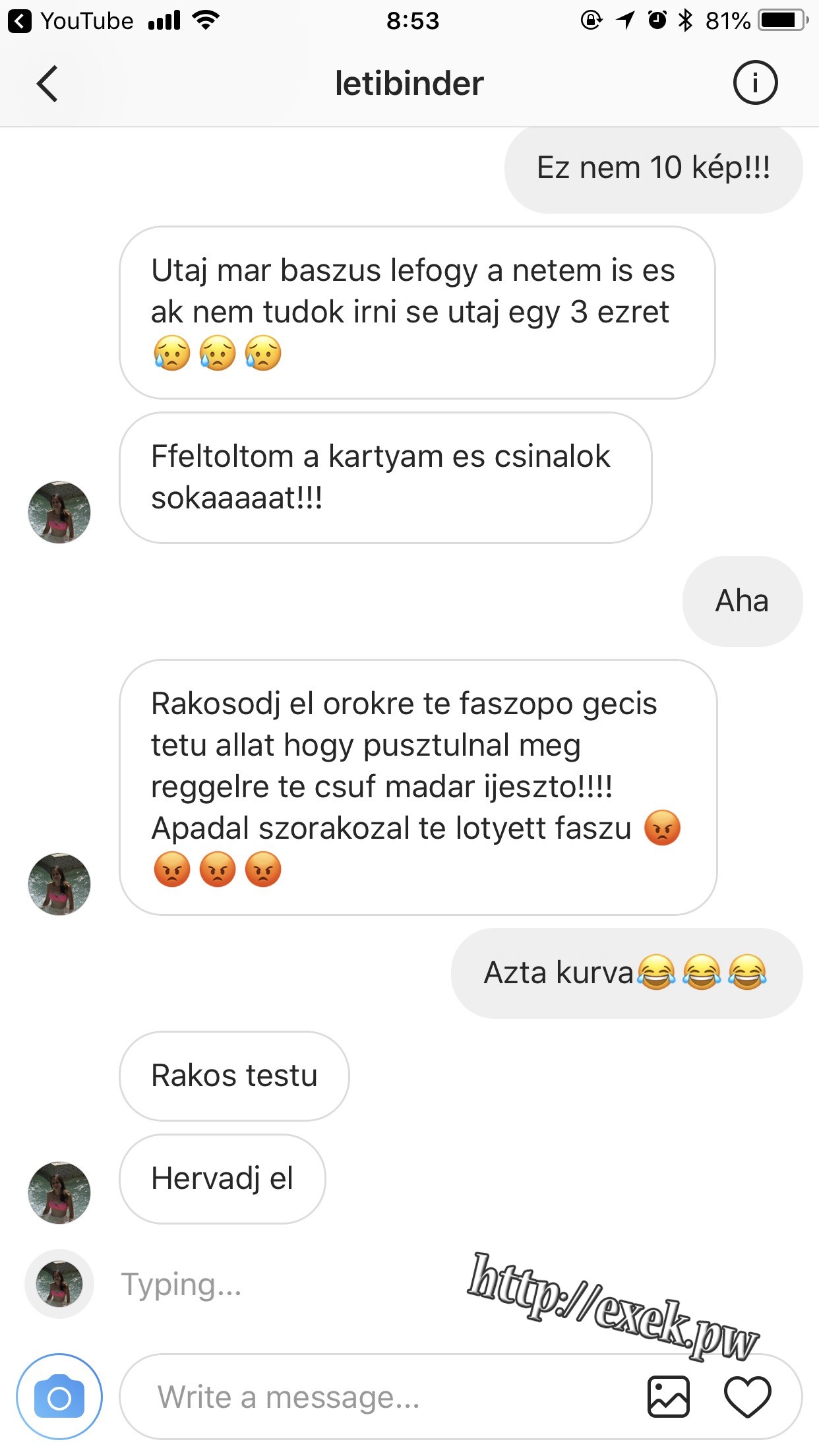Open the camera to send a photo

click(x=59, y=1397)
